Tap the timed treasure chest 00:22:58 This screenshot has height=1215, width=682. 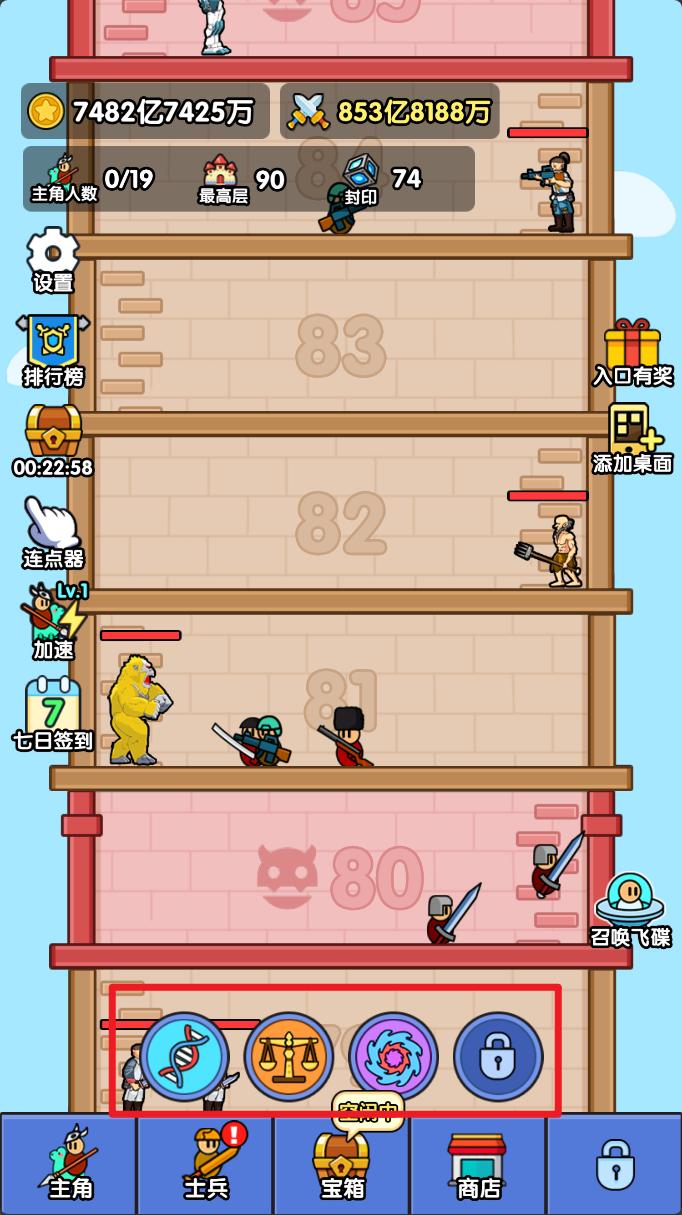(x=53, y=440)
